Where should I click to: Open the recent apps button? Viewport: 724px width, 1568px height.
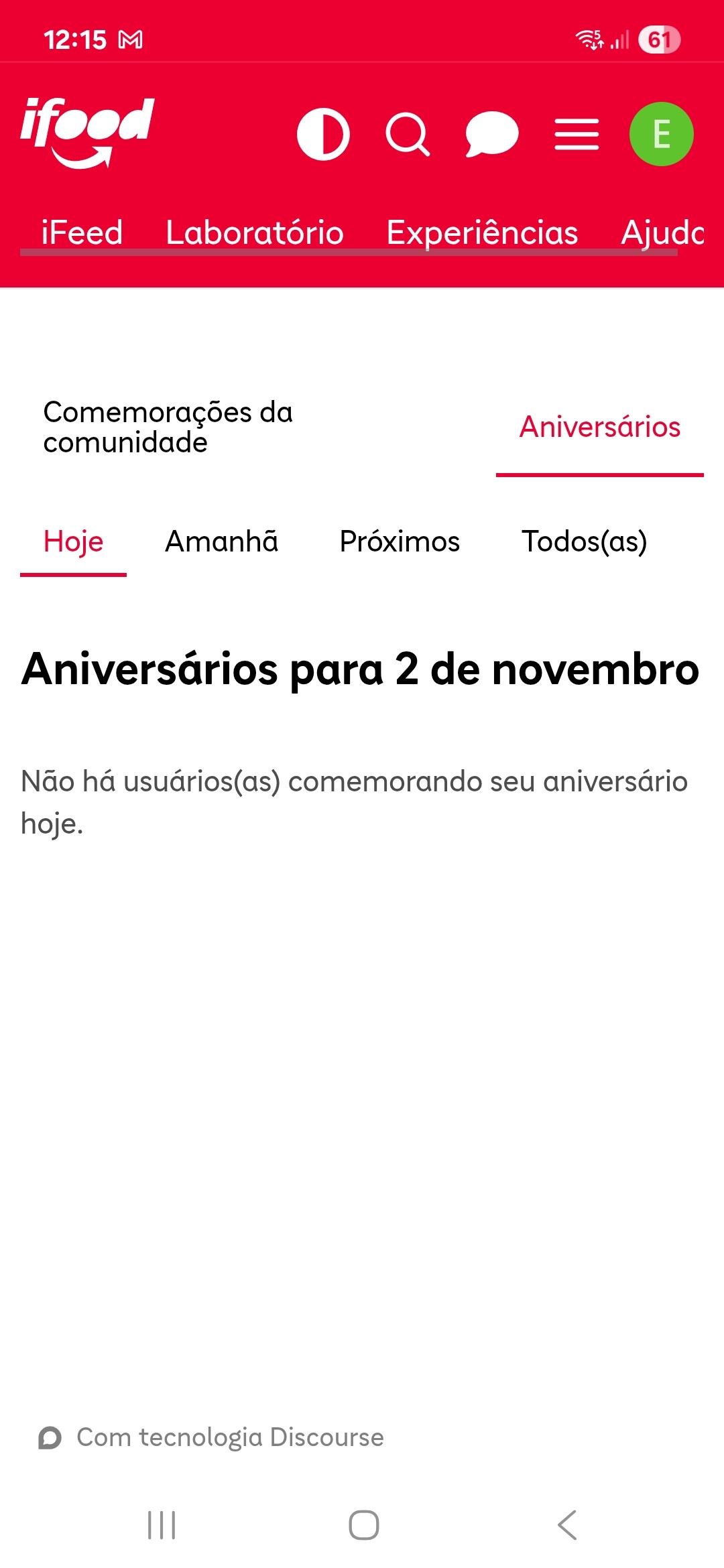point(162,1525)
